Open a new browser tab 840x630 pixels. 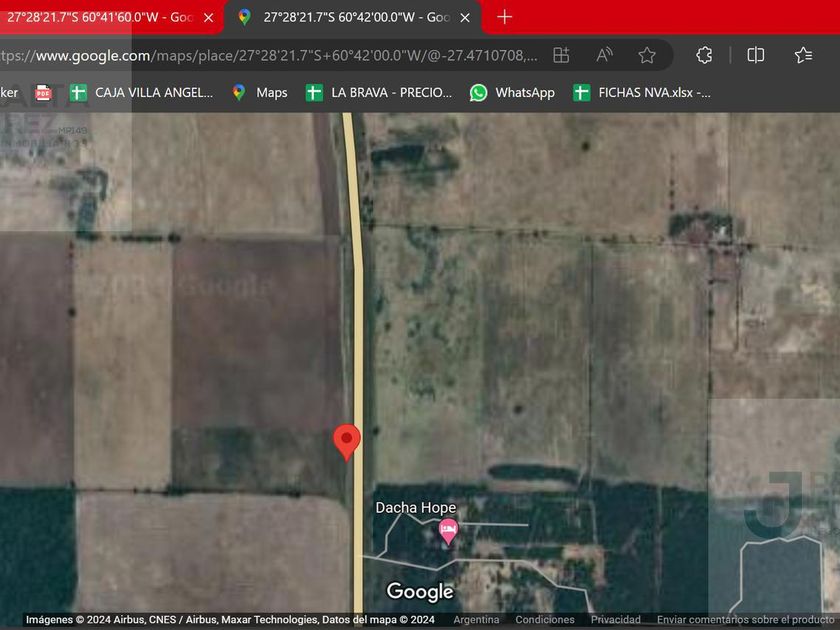[x=504, y=17]
